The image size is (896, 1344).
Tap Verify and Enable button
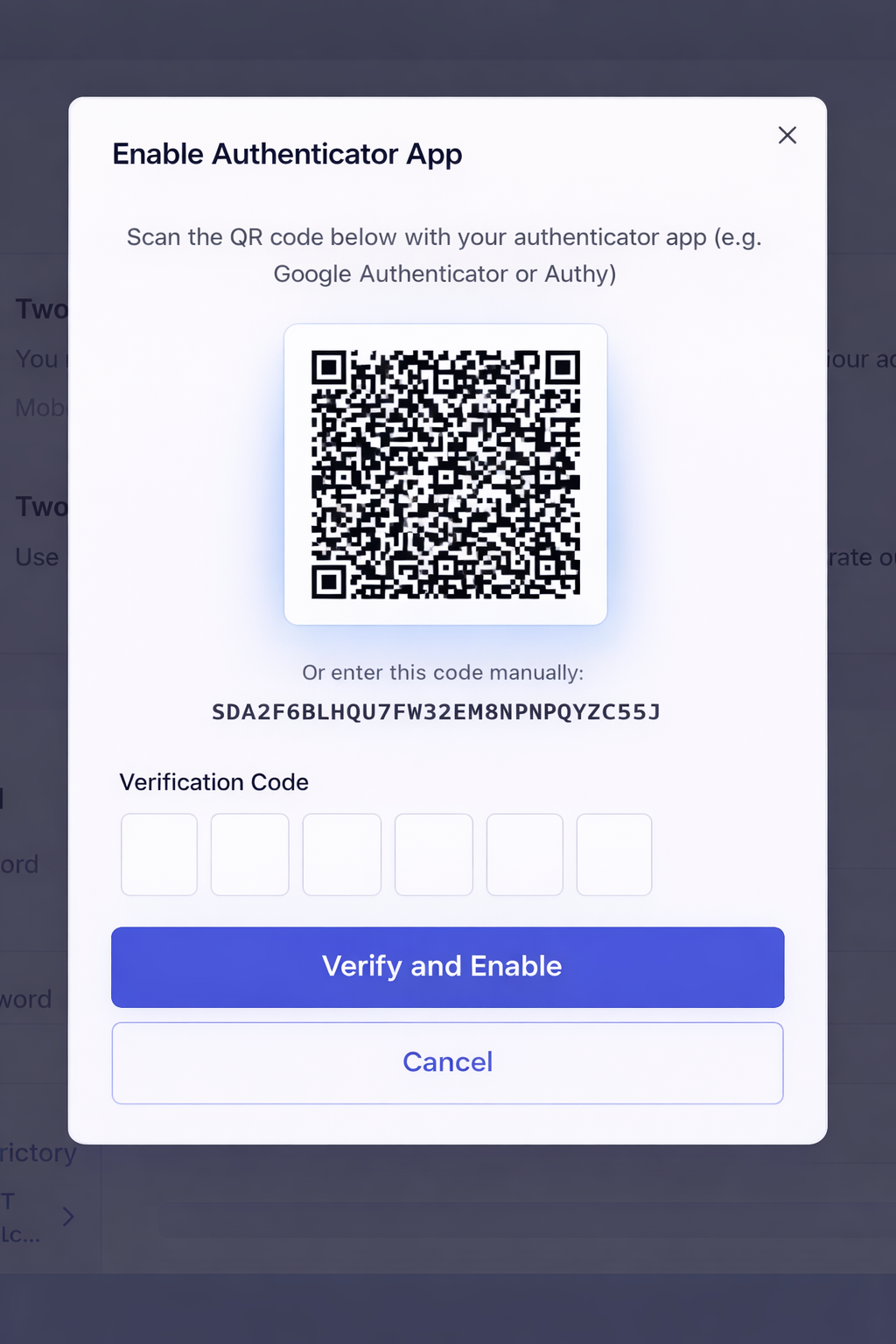[447, 967]
